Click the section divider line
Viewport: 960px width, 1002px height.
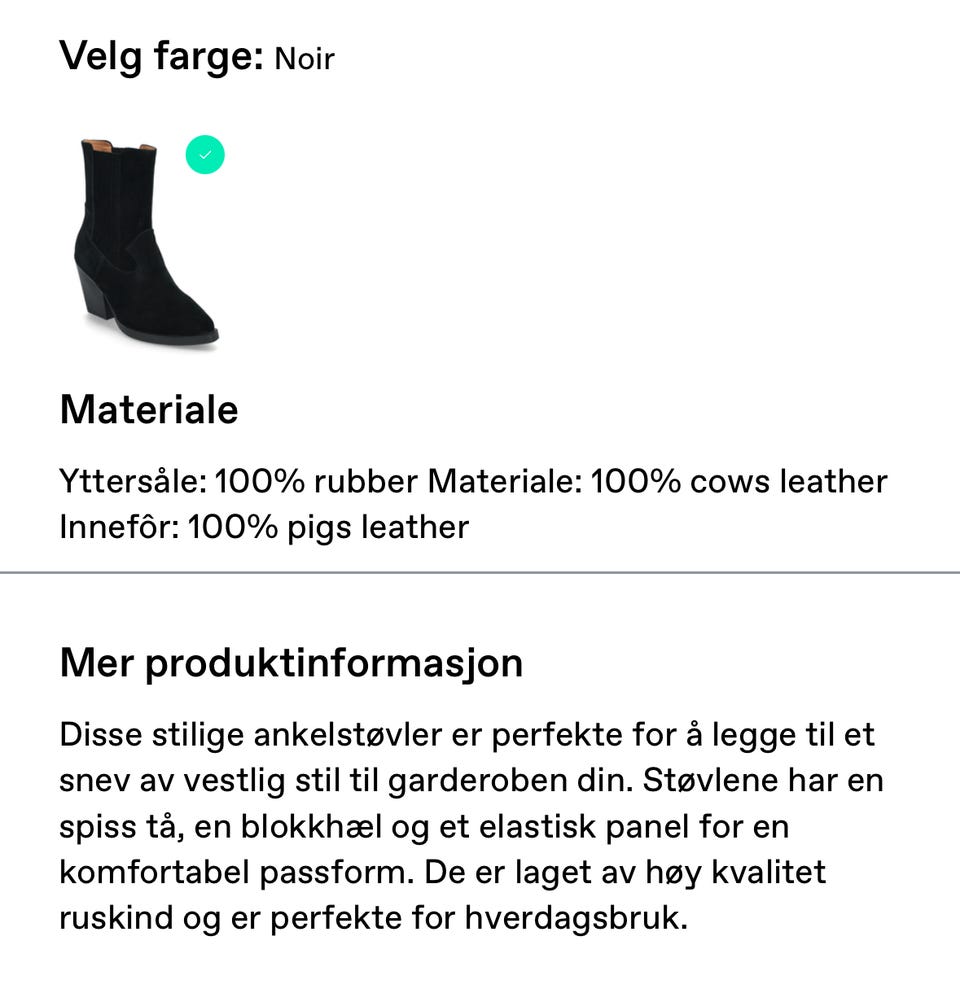pos(480,570)
